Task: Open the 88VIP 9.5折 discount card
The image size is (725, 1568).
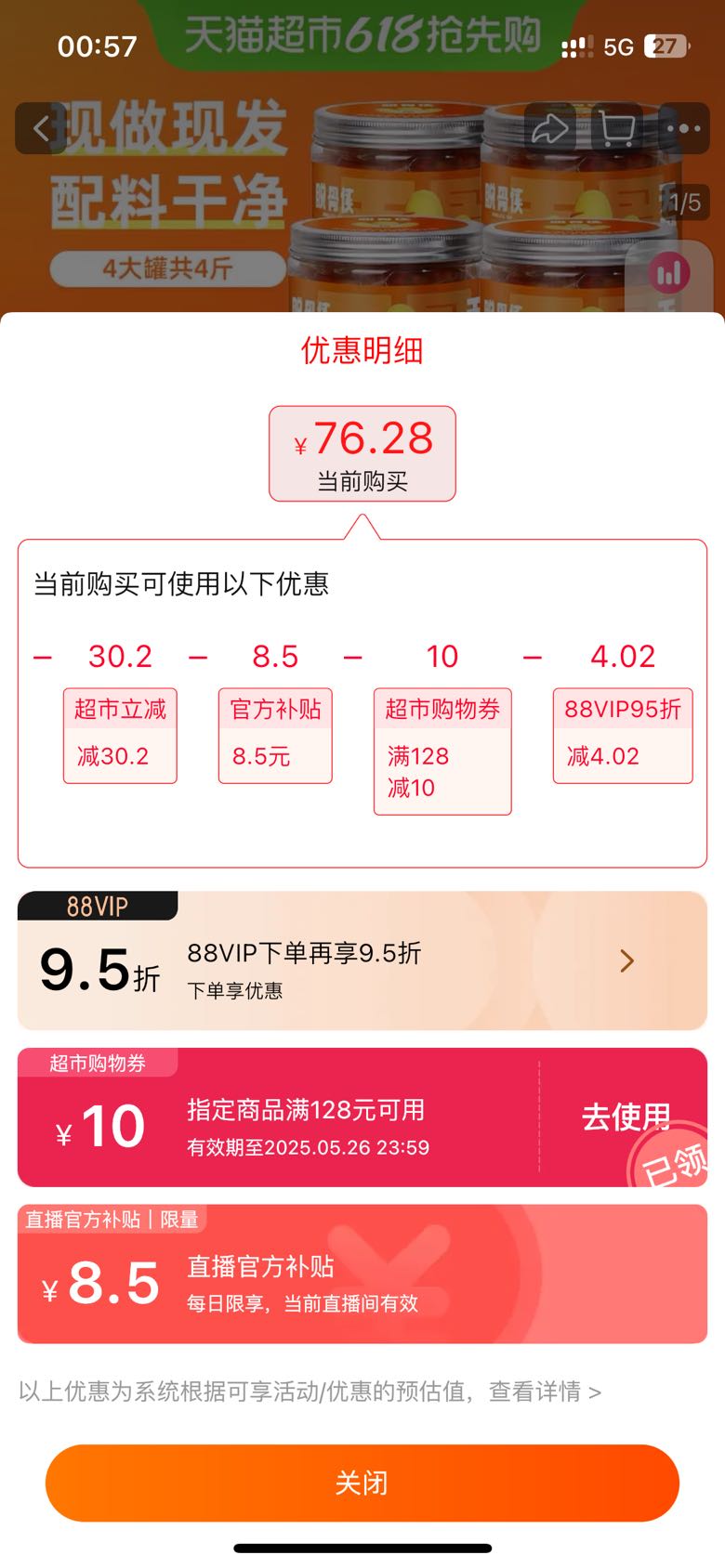Action: tap(362, 960)
